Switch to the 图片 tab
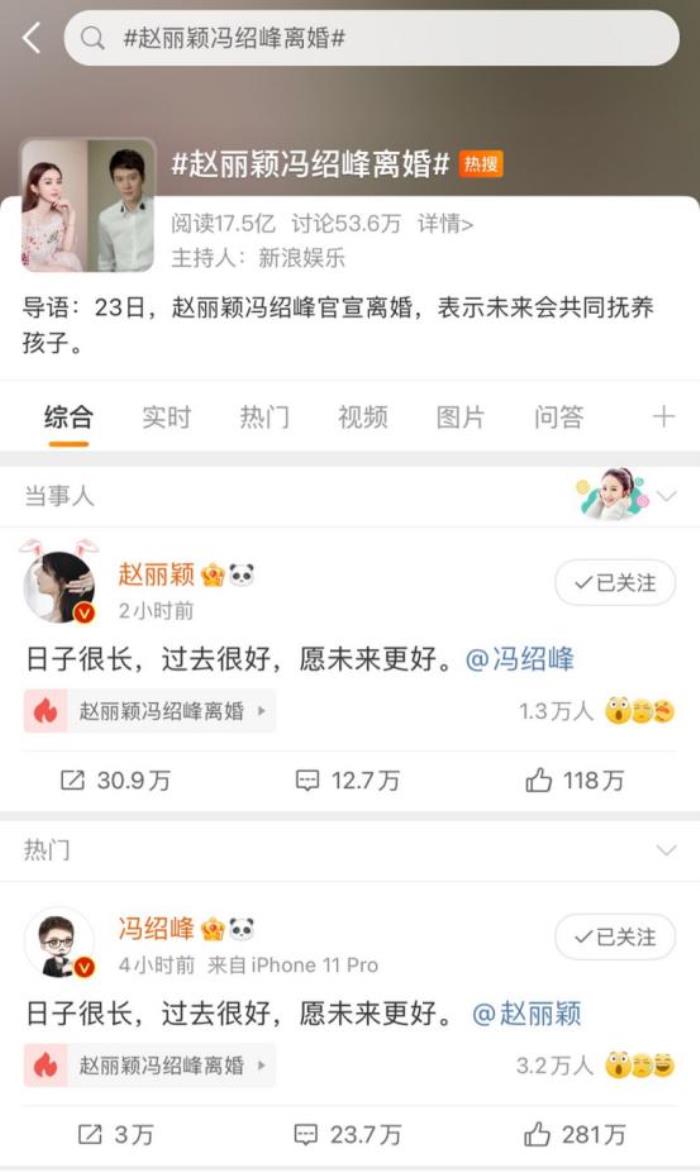 (x=460, y=417)
